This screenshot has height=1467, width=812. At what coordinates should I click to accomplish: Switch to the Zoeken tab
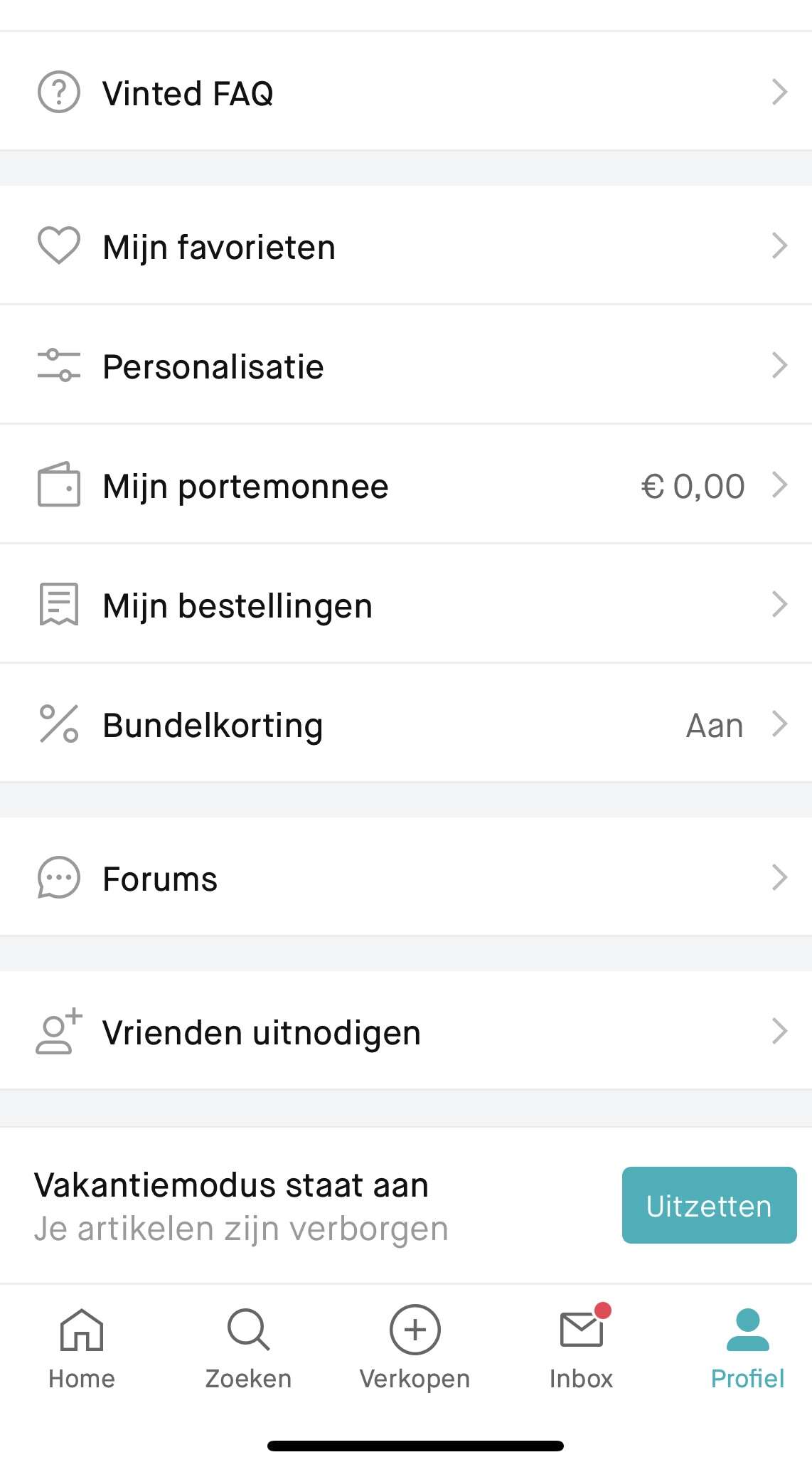[x=248, y=1348]
